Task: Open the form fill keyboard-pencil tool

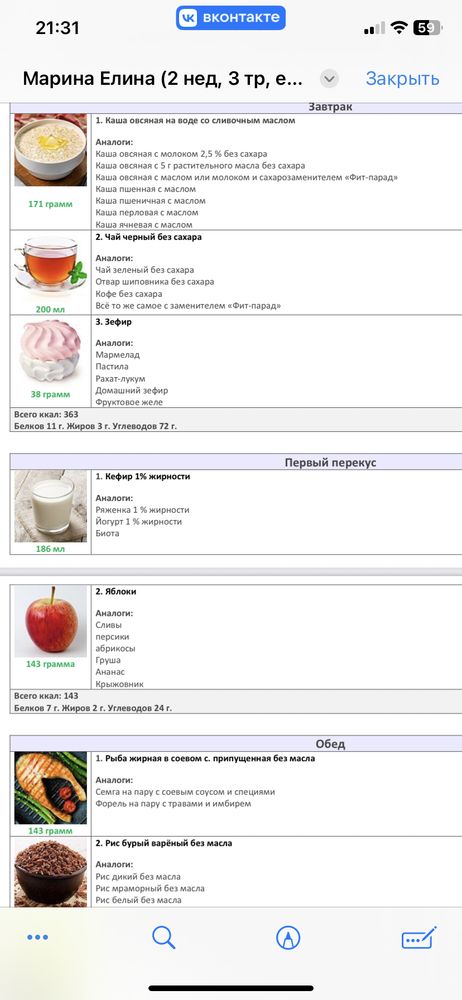Action: pyautogui.click(x=419, y=937)
